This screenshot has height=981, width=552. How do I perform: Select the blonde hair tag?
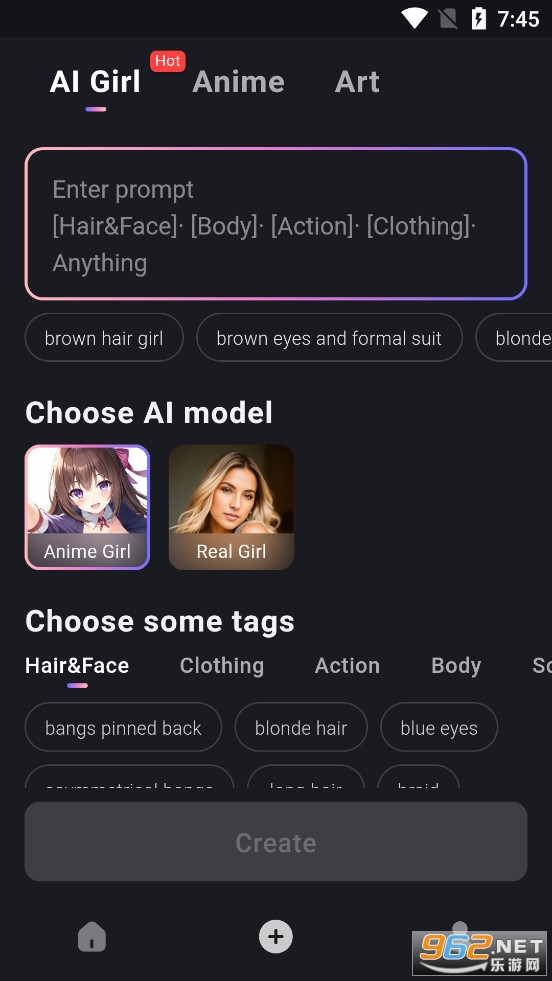[301, 728]
